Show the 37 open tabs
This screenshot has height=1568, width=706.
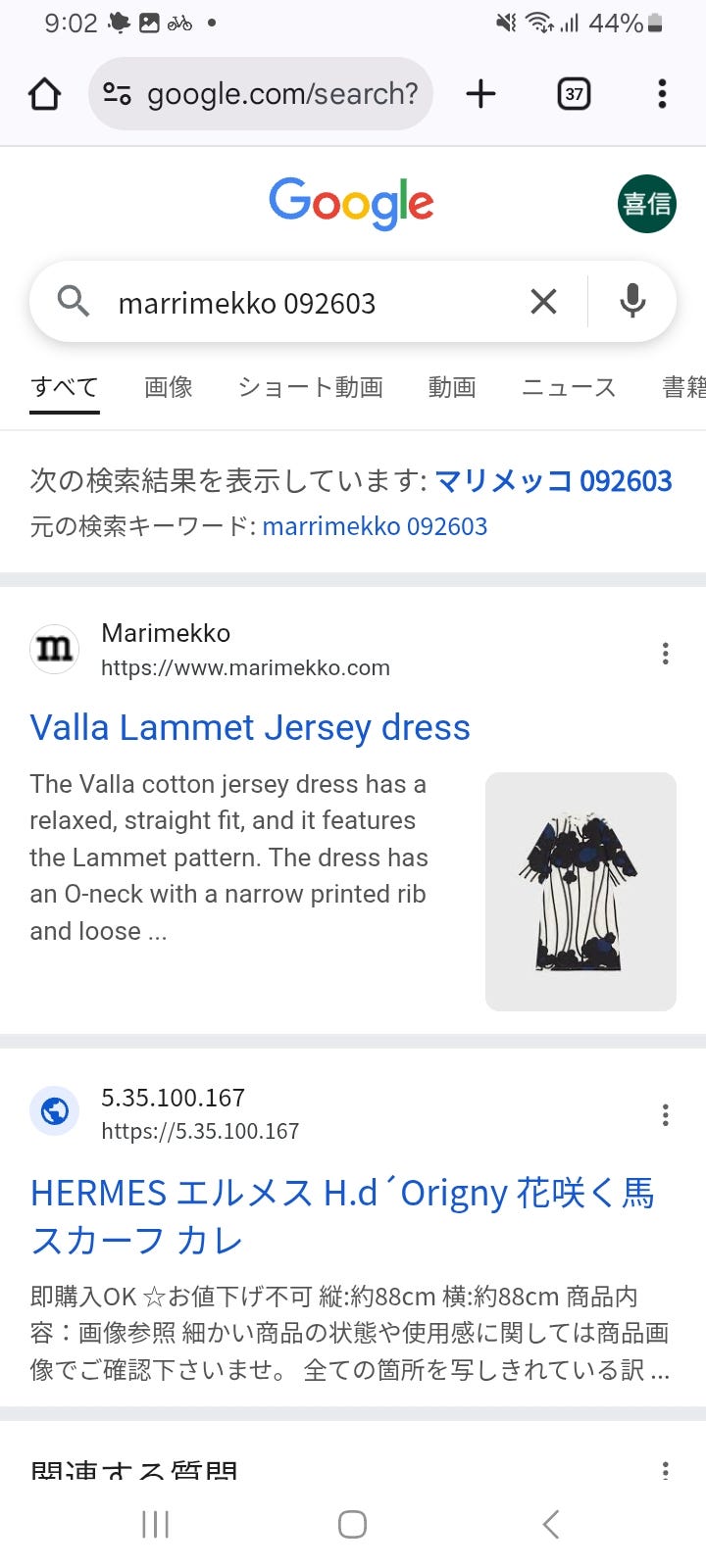pos(574,94)
